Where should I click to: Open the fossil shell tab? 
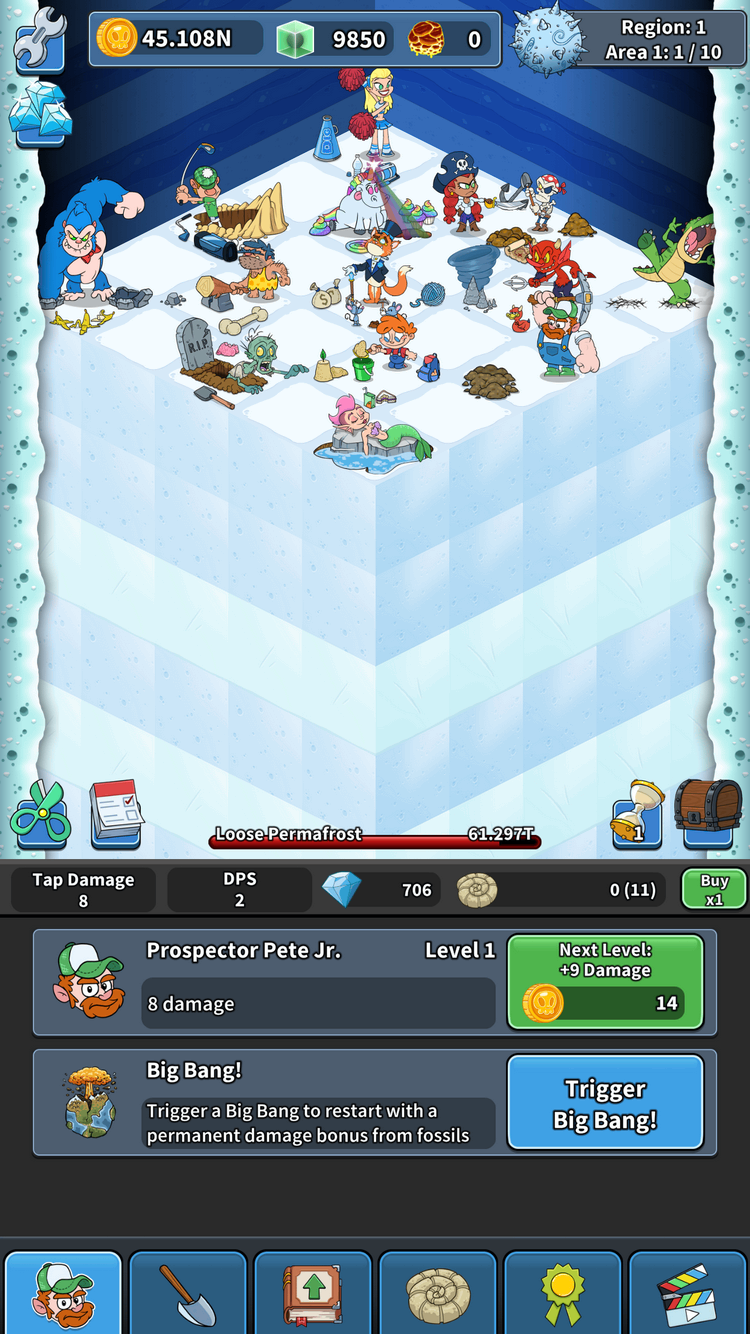(x=438, y=1292)
